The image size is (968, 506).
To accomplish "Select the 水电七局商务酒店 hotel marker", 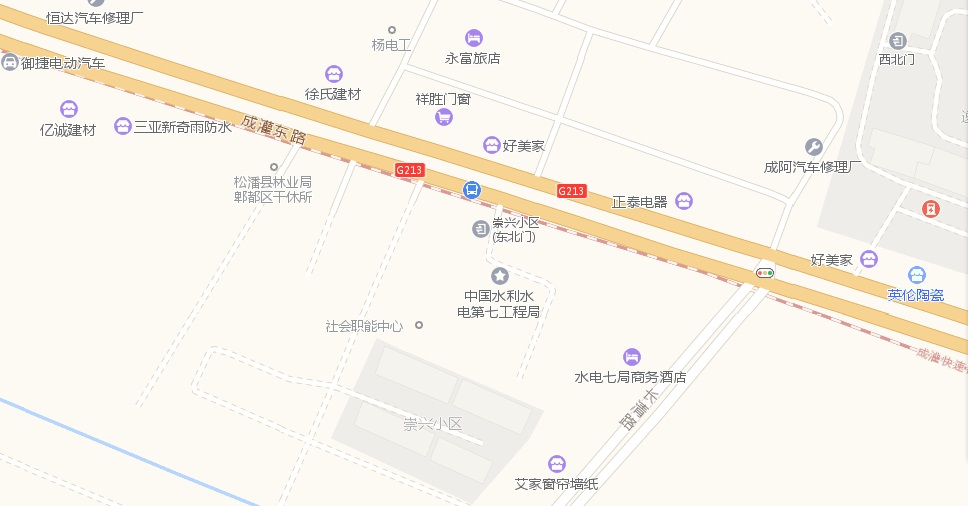I will click(631, 357).
